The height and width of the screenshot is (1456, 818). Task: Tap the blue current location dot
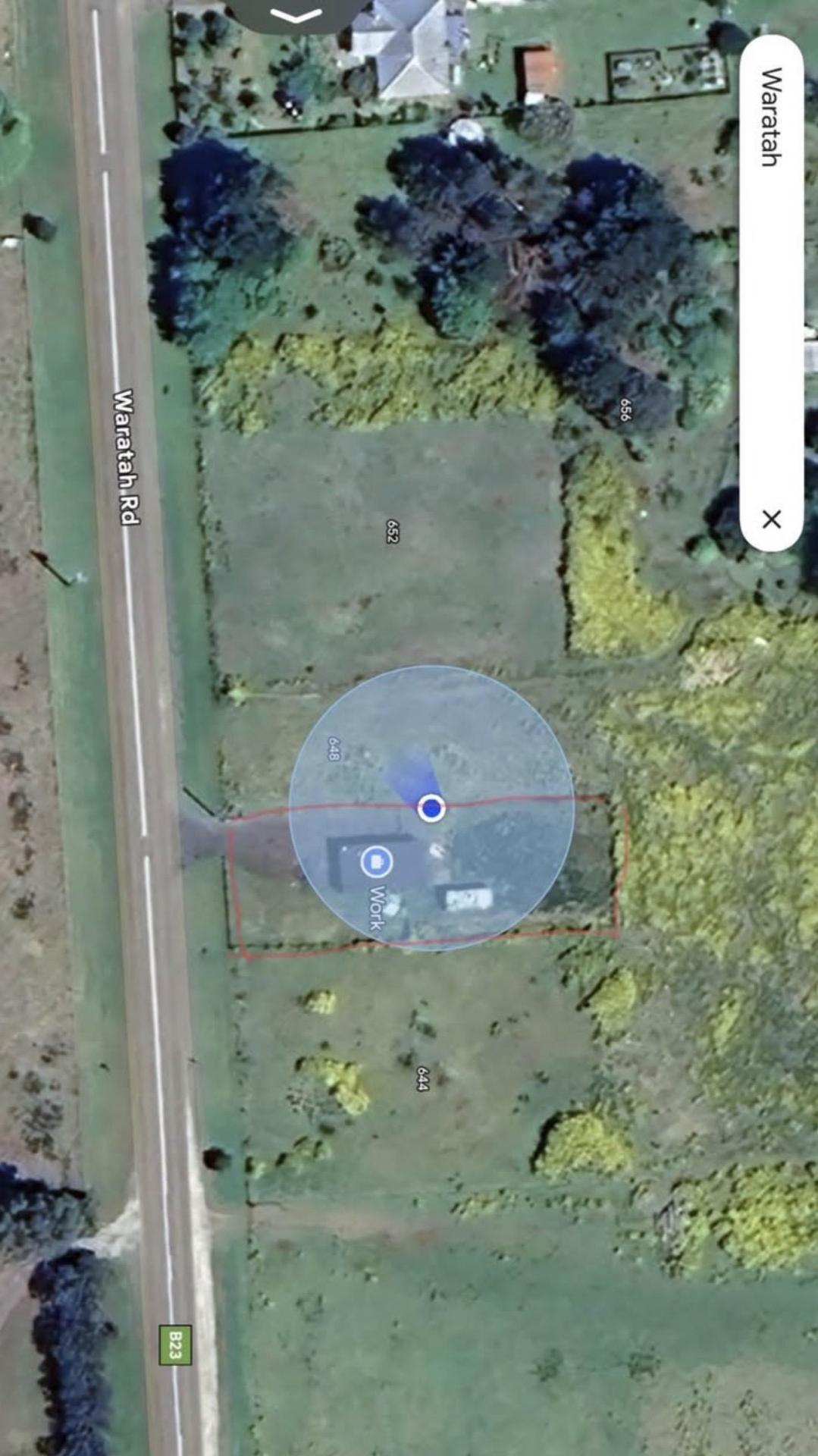point(431,808)
